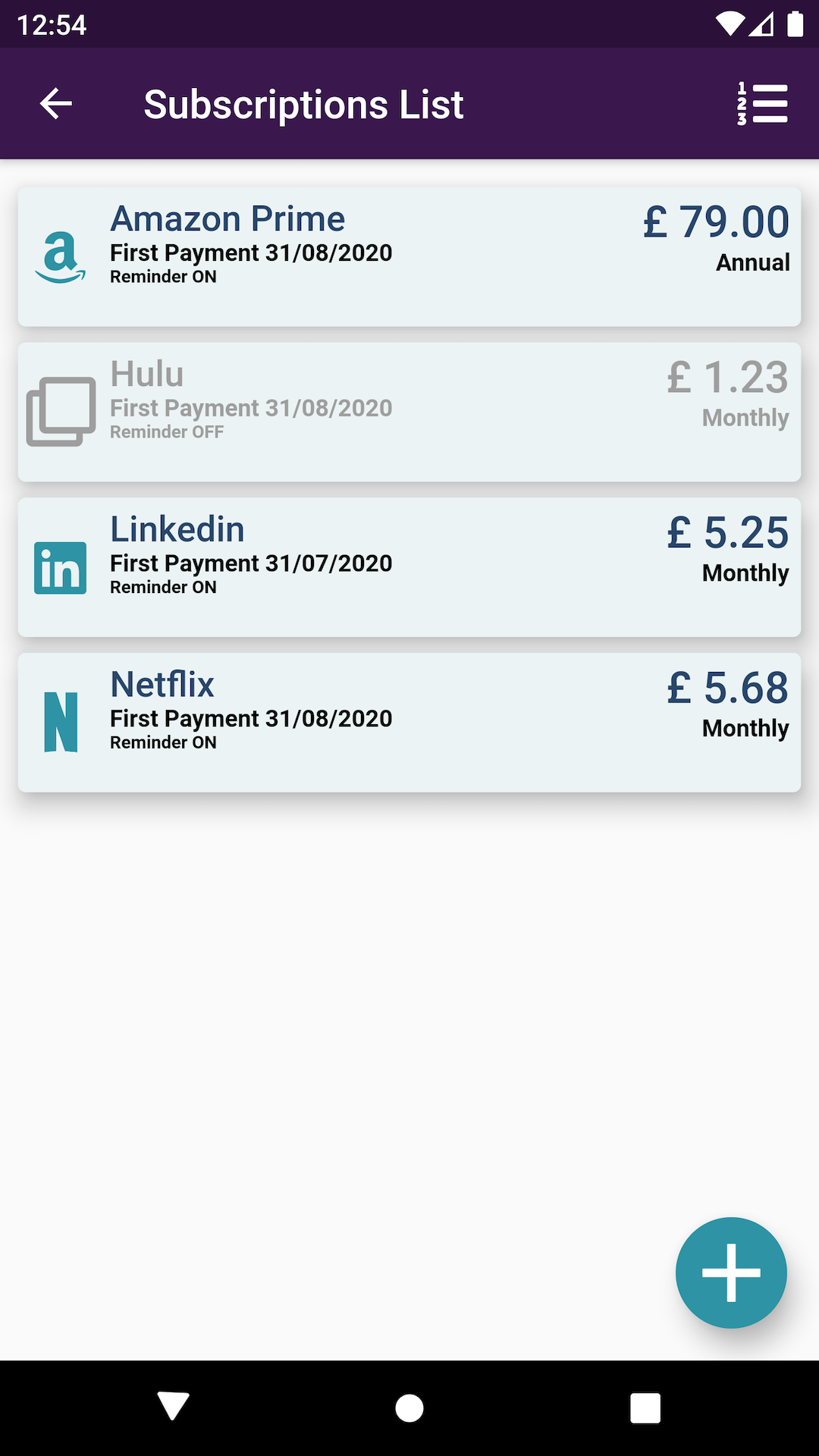Open the Hulu subscription card
The image size is (819, 1456).
click(x=409, y=412)
